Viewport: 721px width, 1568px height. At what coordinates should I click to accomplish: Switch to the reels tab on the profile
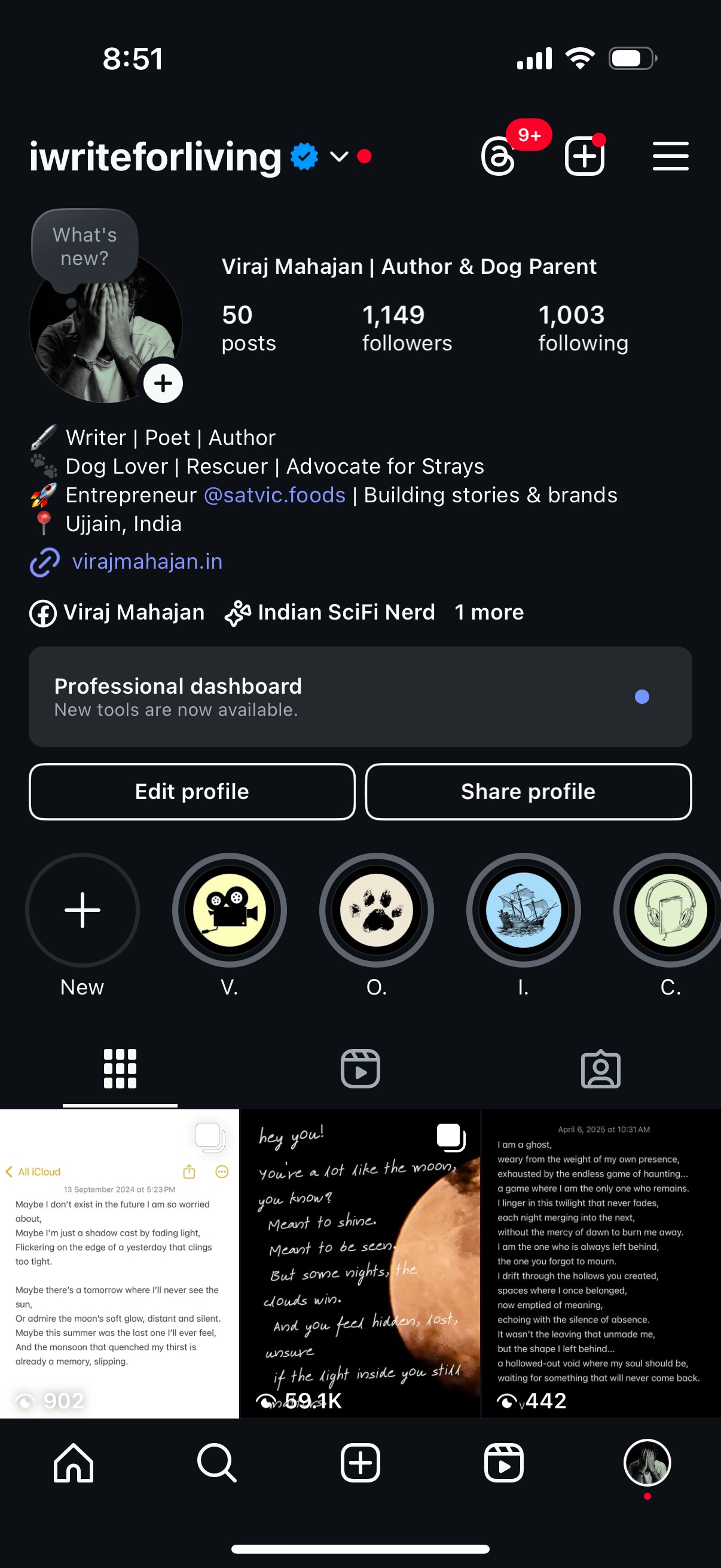[360, 1068]
